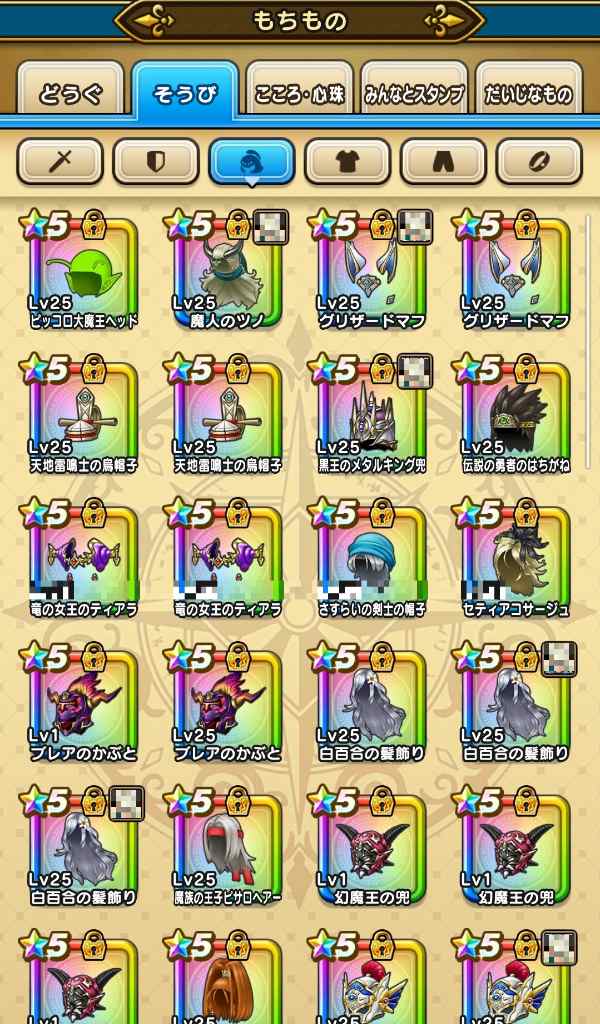This screenshot has width=600, height=1024.
Task: Select Lv1 ブレアのかぶと item
Action: pyautogui.click(x=83, y=707)
